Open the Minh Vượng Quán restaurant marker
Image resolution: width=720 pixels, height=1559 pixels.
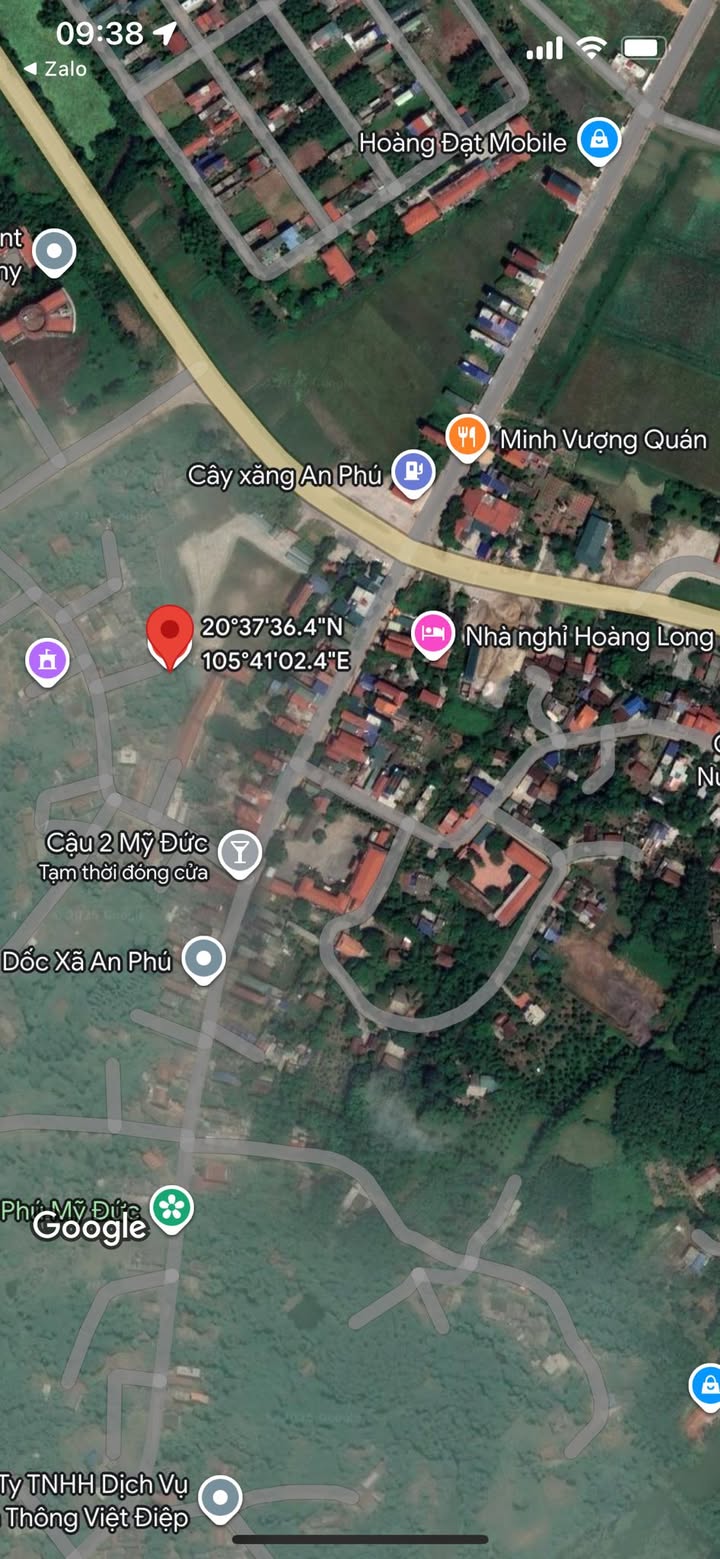coord(467,436)
